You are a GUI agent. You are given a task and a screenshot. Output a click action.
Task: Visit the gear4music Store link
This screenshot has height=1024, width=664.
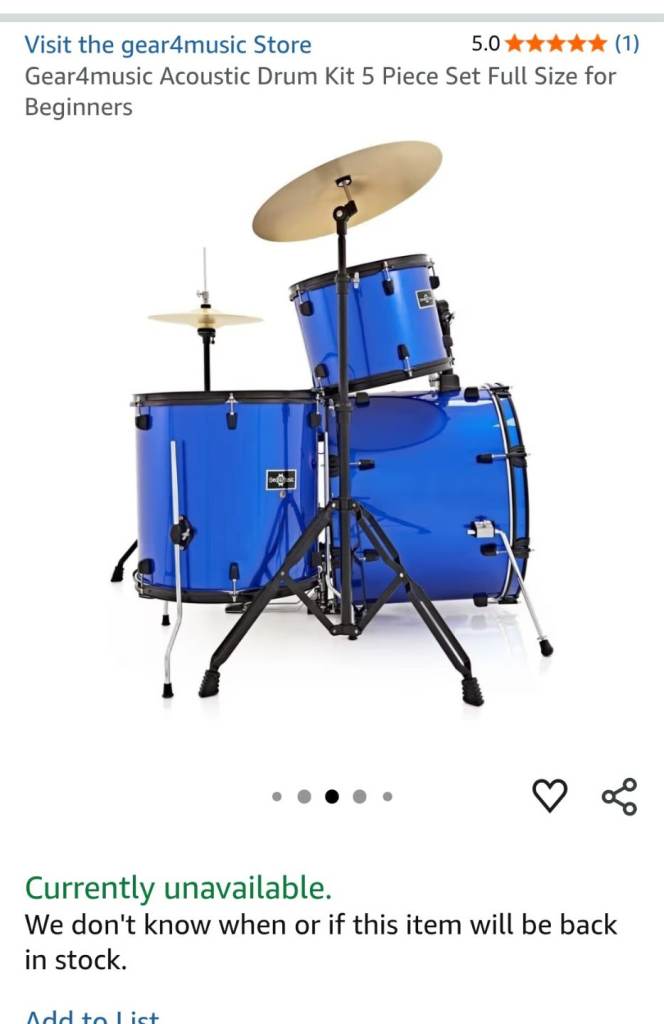[x=167, y=45]
